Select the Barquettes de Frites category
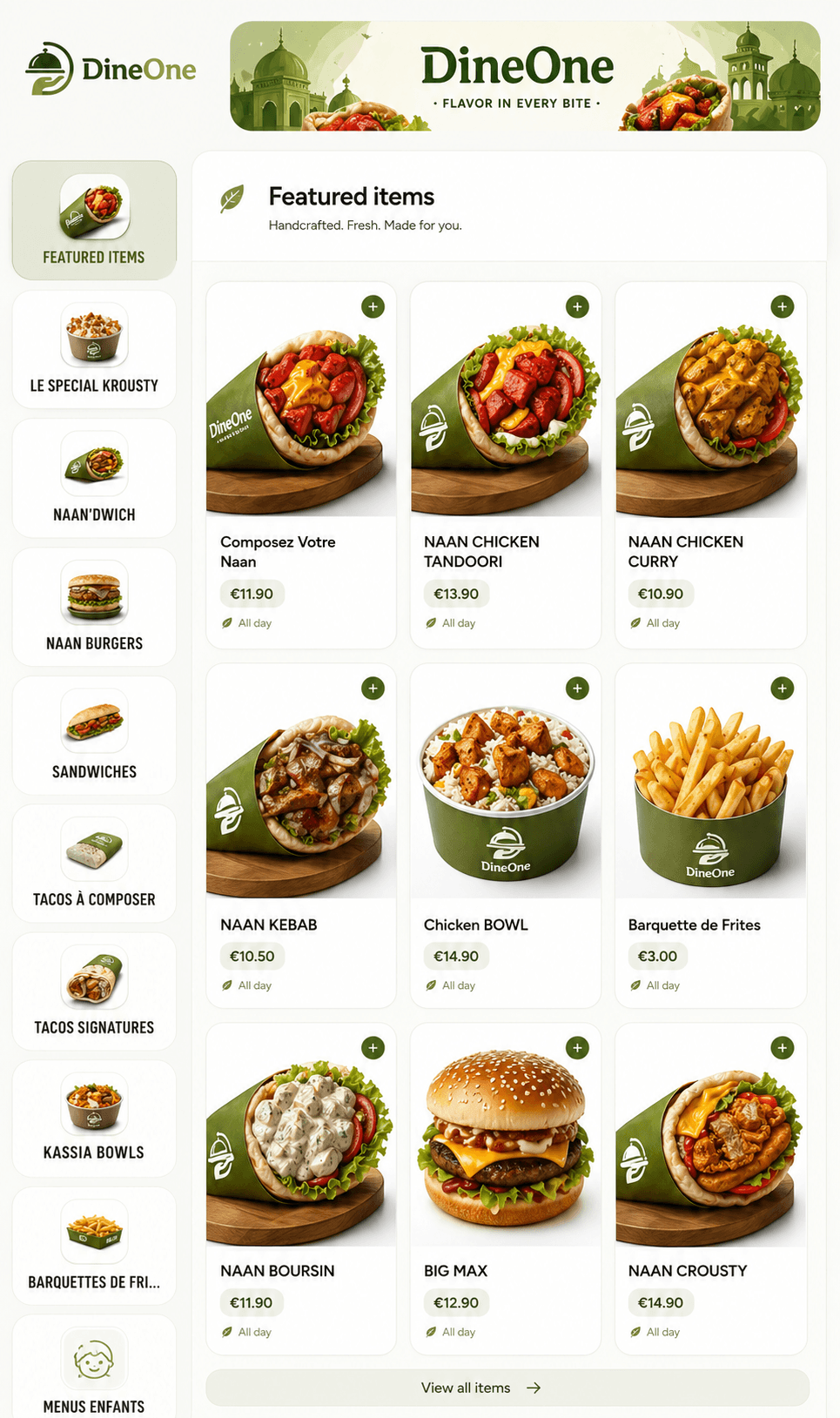Screen dimensions: 840x1418 pyautogui.click(x=94, y=1246)
